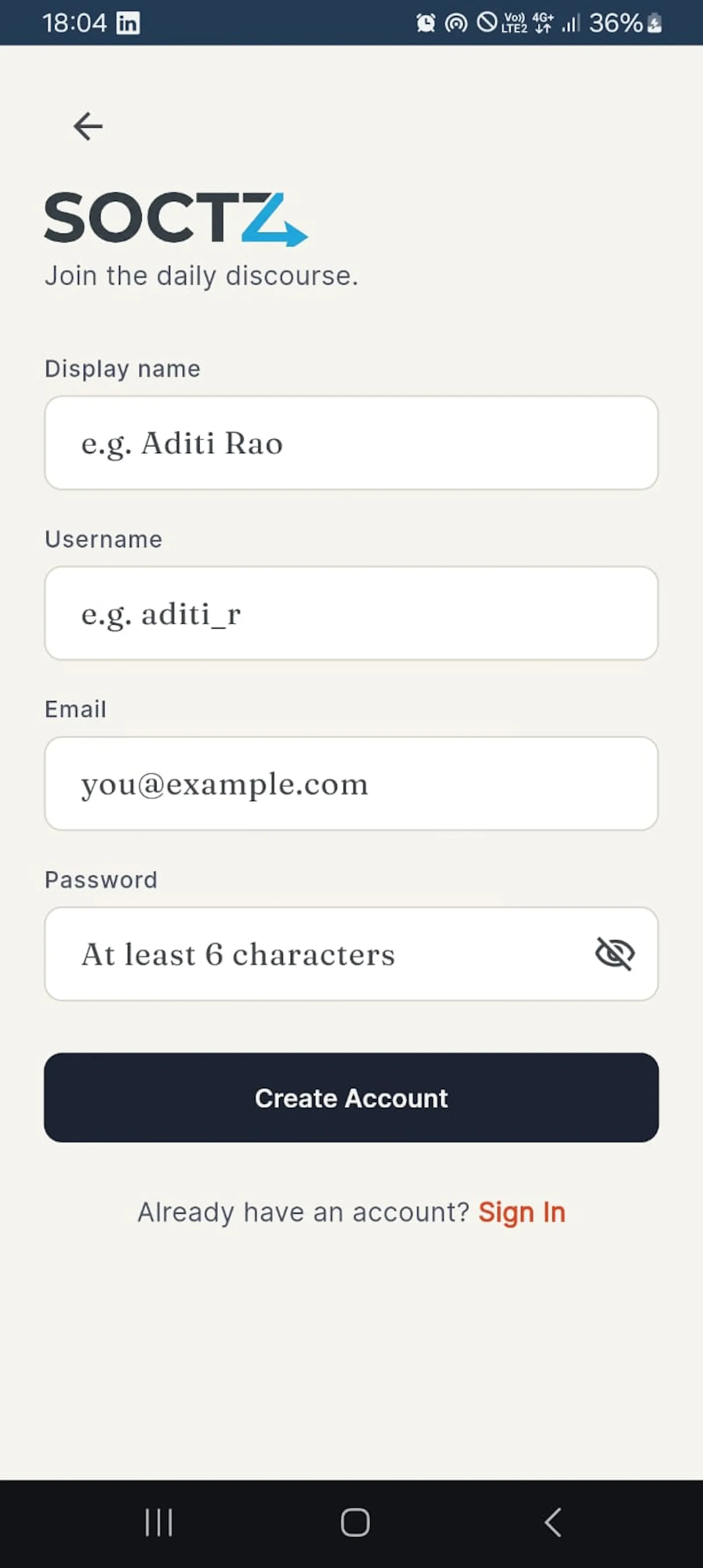Tap the Create Account button
Image resolution: width=703 pixels, height=1568 pixels.
(351, 1098)
